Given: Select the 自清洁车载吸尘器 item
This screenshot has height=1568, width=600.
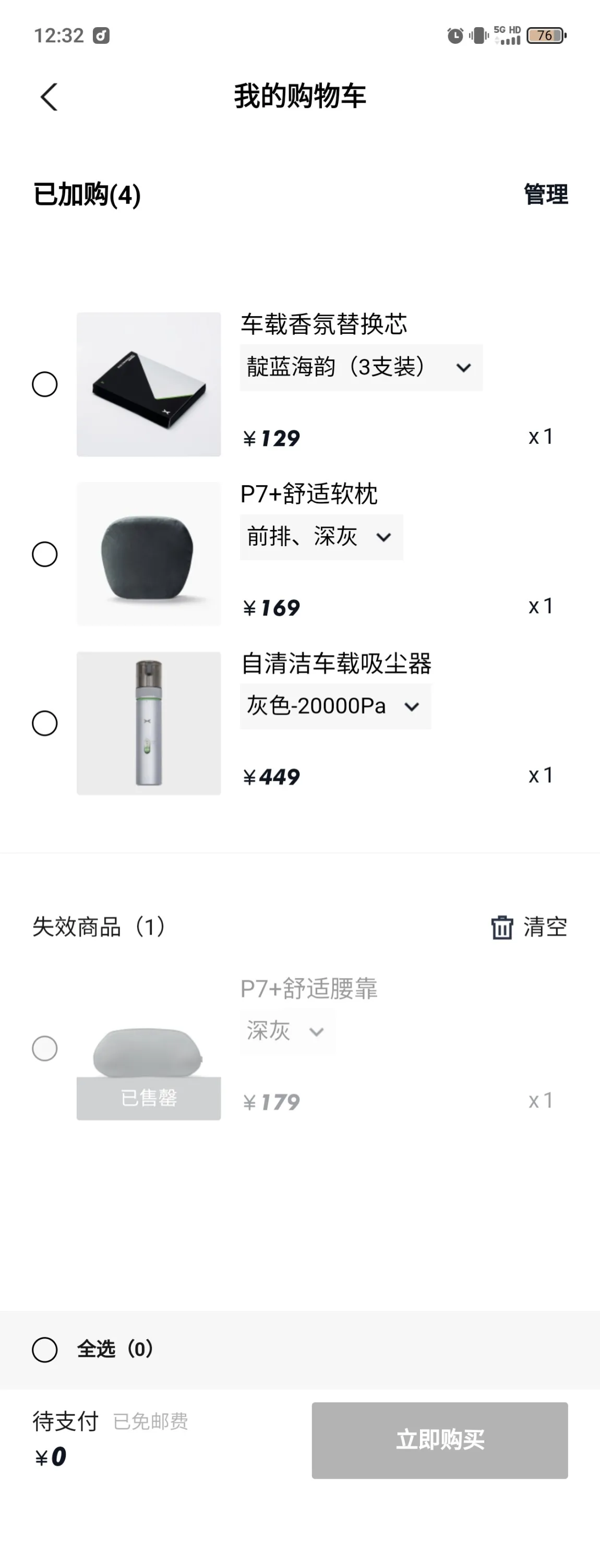Looking at the screenshot, I should 44,723.
